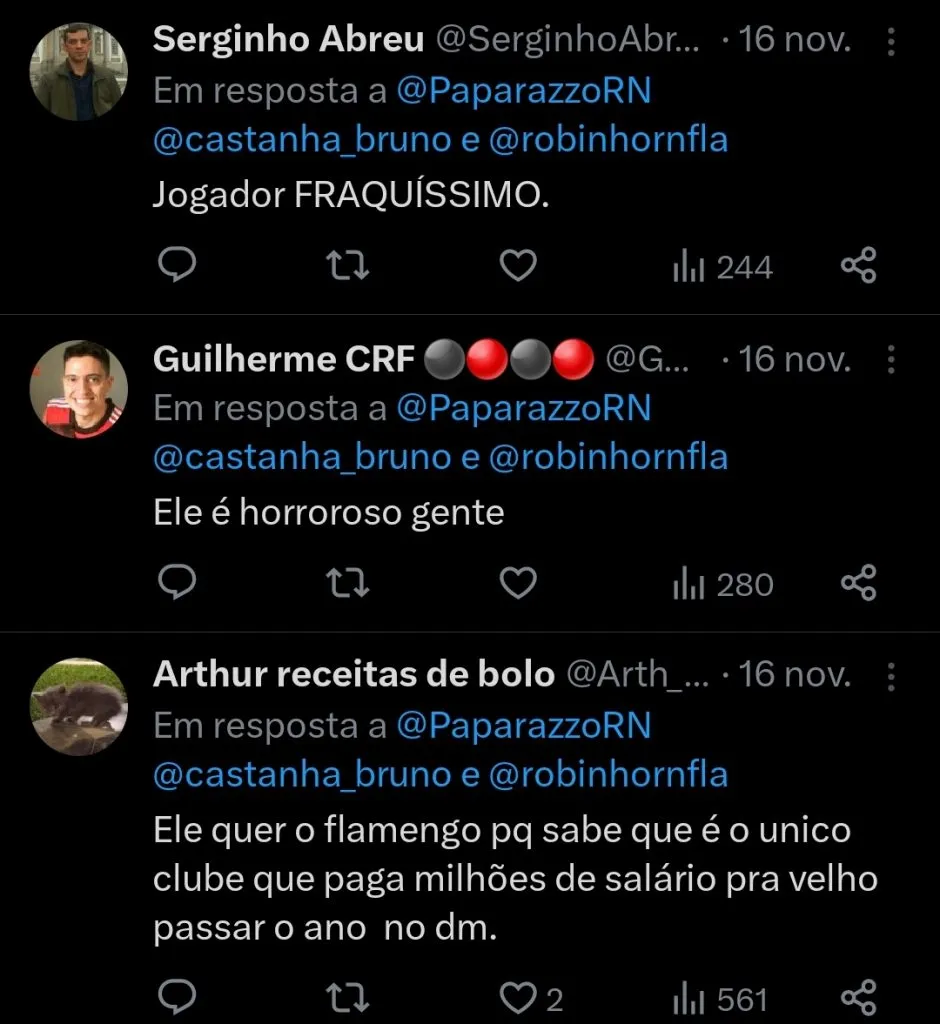
Task: Share Serginho Abreu's tweet
Action: click(x=858, y=265)
